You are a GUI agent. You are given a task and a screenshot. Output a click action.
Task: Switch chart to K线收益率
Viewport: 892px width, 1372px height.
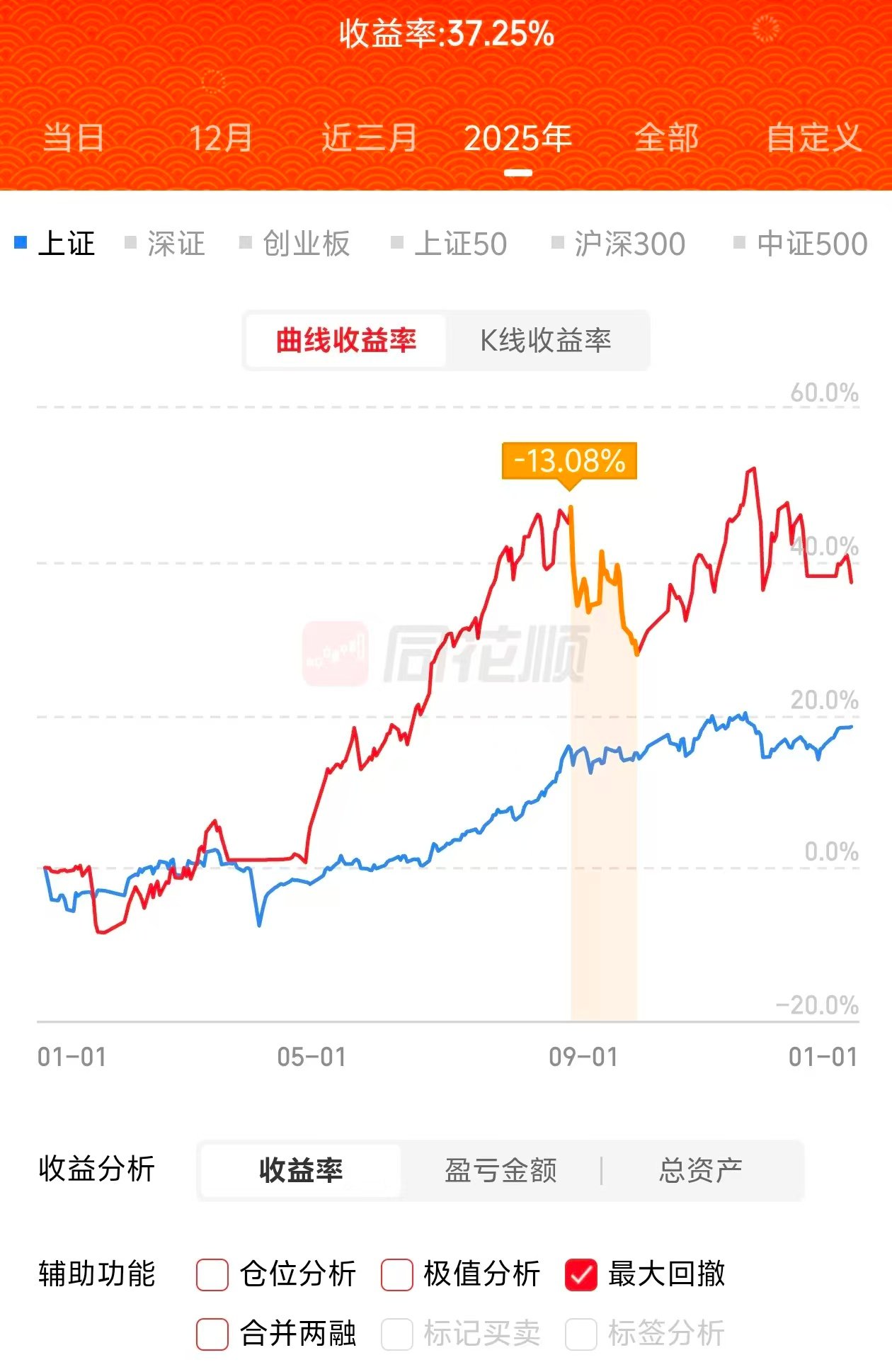click(x=545, y=341)
